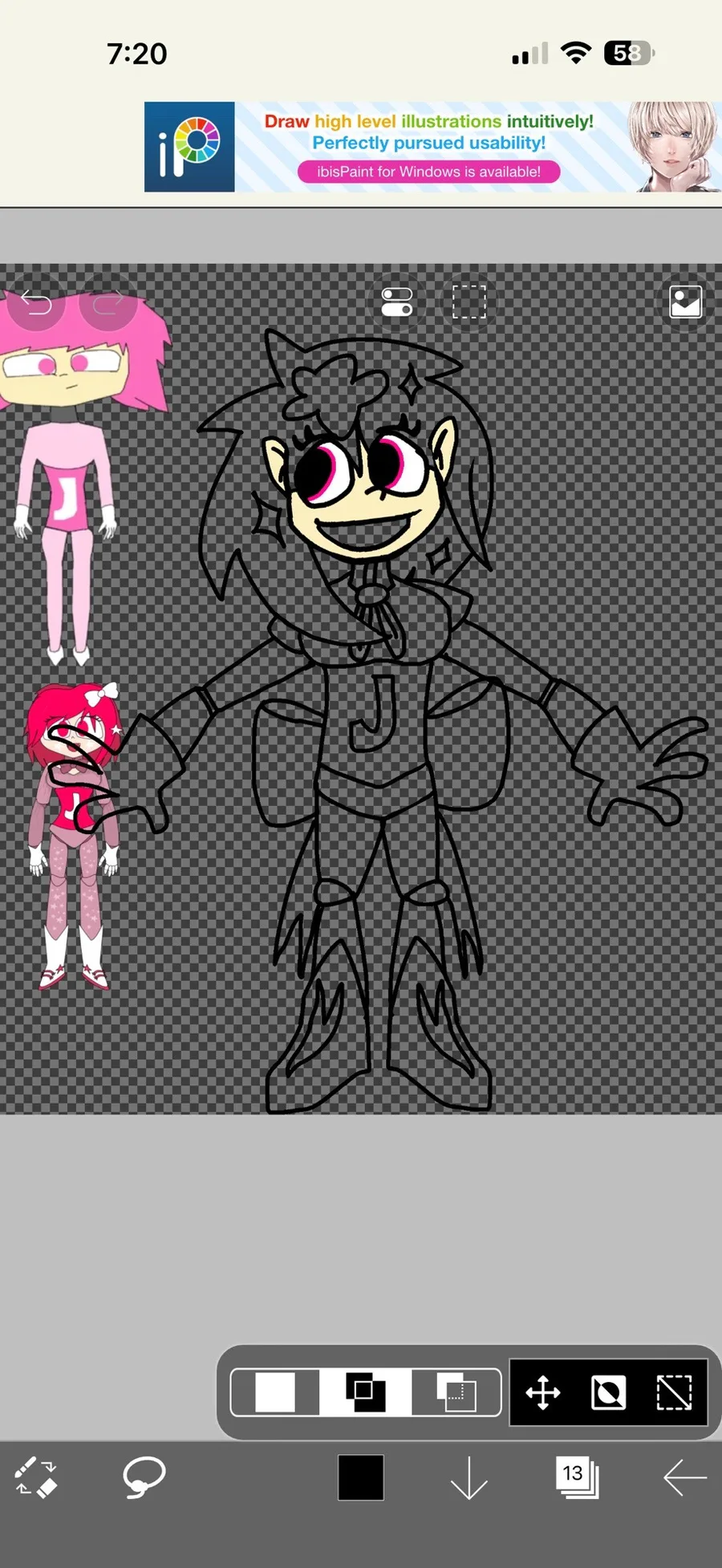
Task: Open the selection area tool
Action: 469,302
